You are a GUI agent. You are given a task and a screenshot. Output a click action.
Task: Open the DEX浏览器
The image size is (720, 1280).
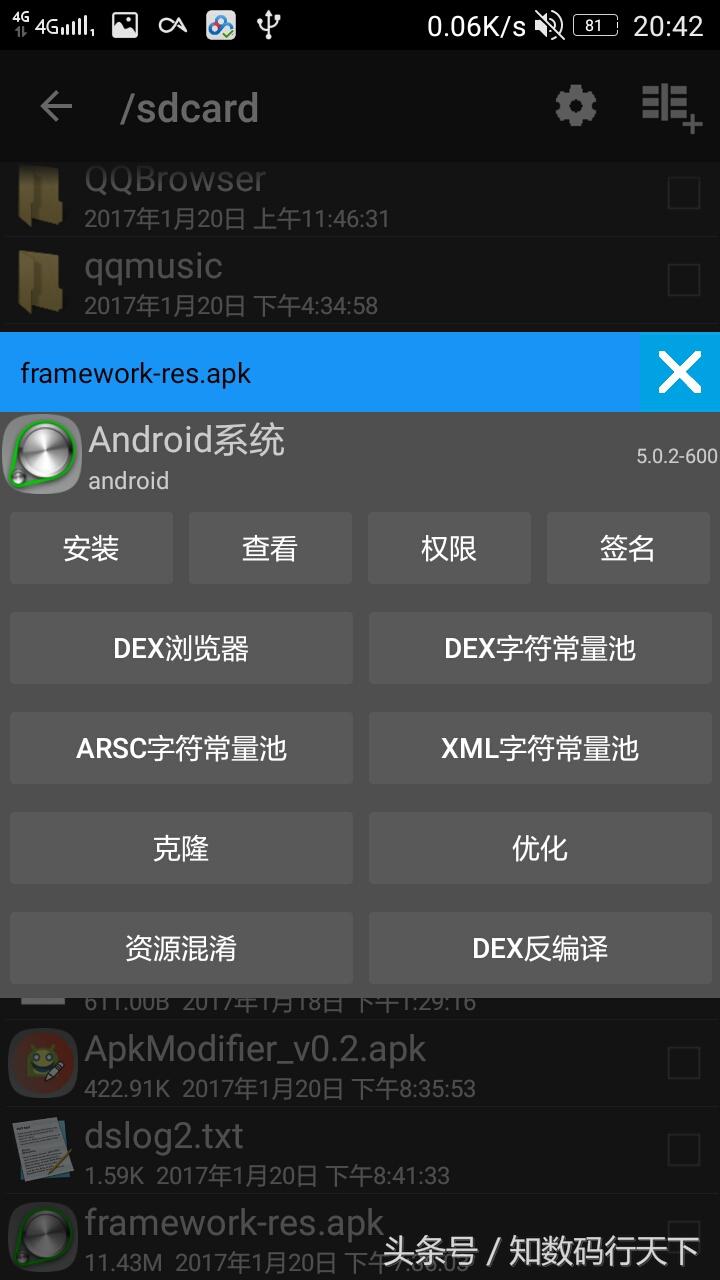click(181, 648)
